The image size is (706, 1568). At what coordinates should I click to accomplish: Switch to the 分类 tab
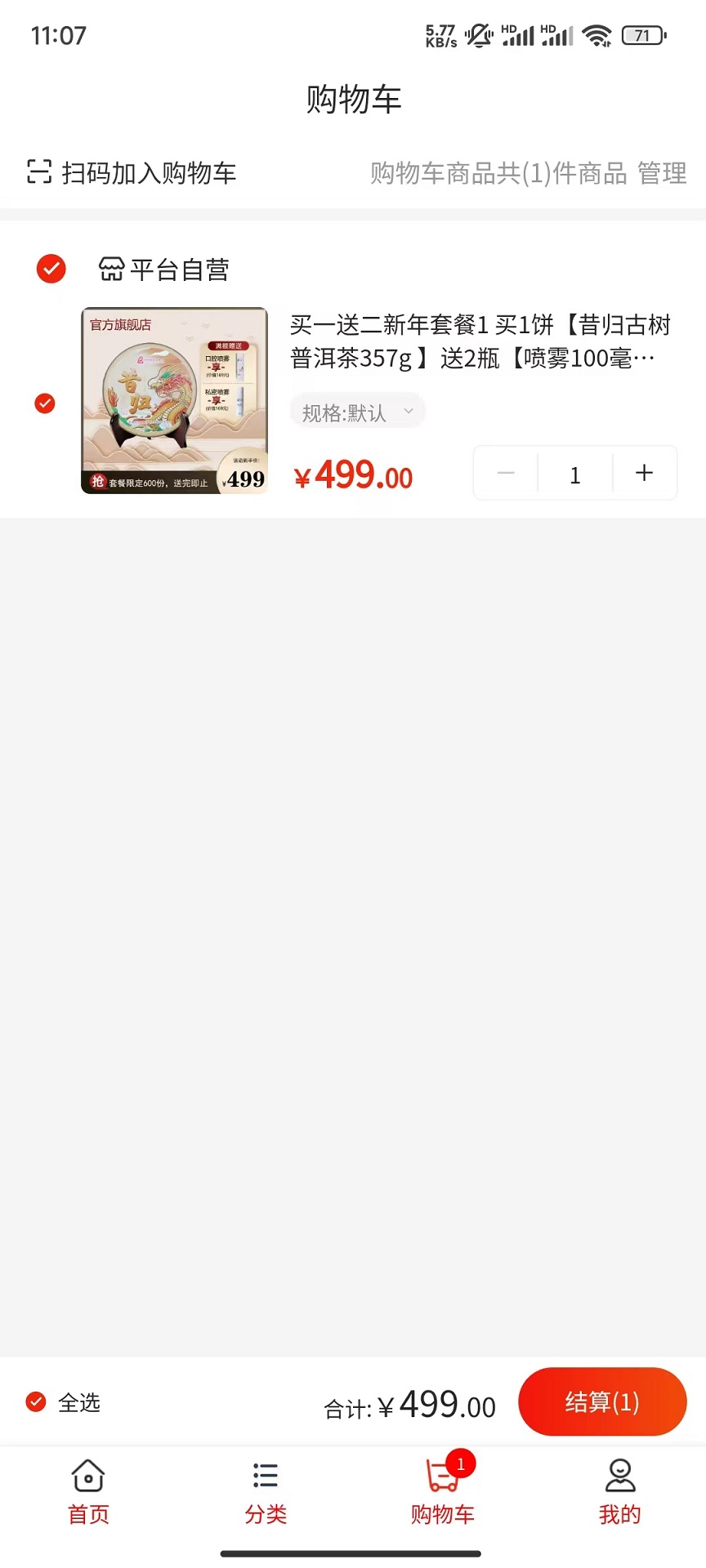click(x=266, y=1492)
